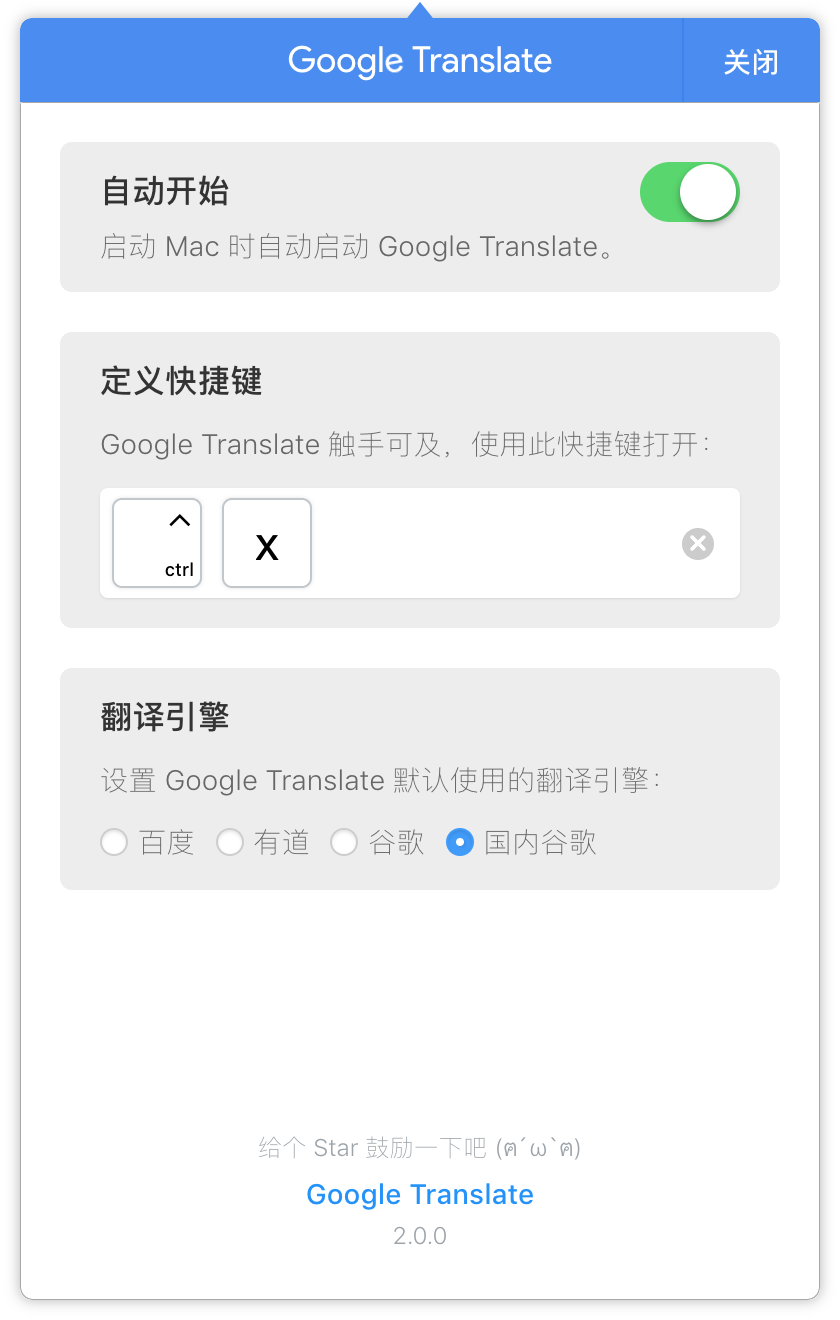840x1320 pixels.
Task: Open the Google Translate project link
Action: (x=419, y=1194)
